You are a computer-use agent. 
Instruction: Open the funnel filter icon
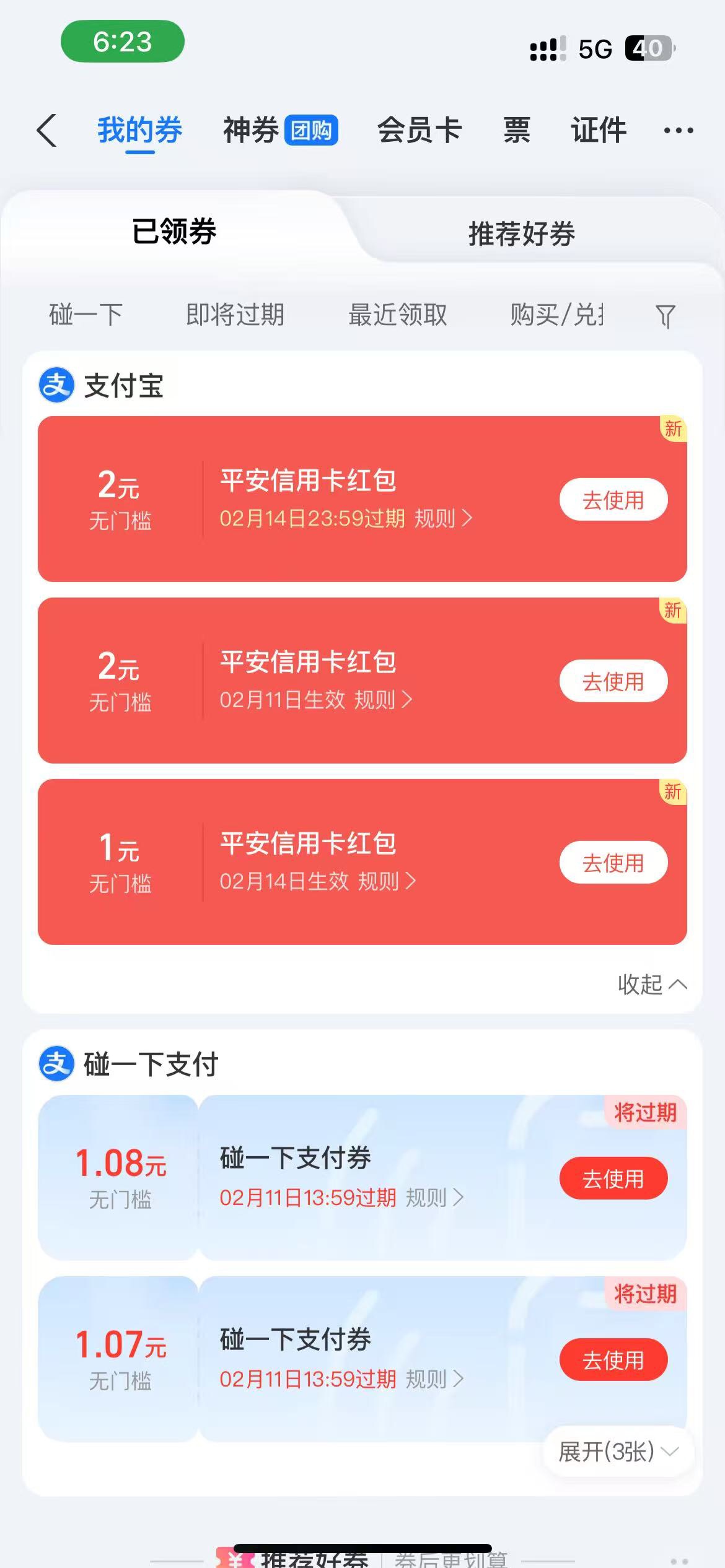(665, 316)
